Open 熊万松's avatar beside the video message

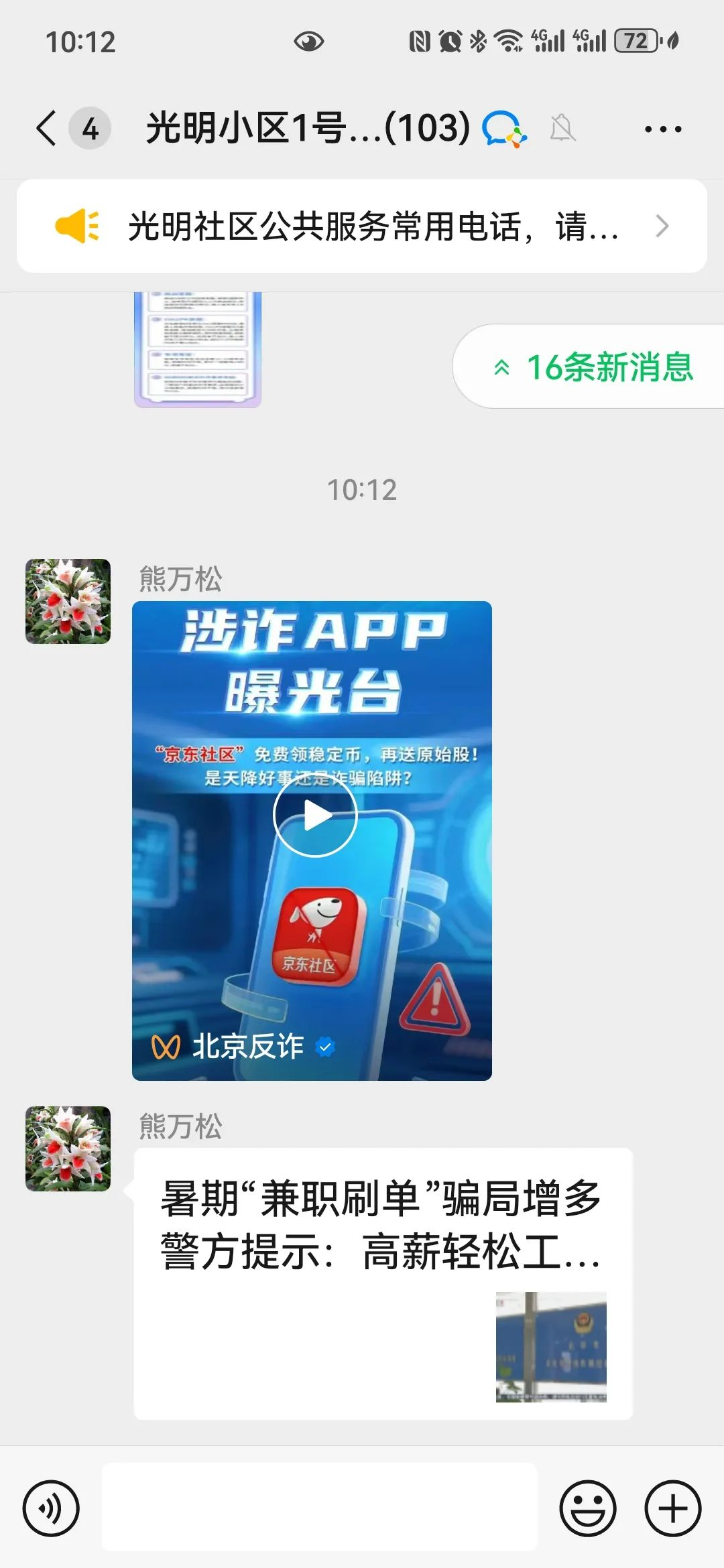tap(68, 601)
